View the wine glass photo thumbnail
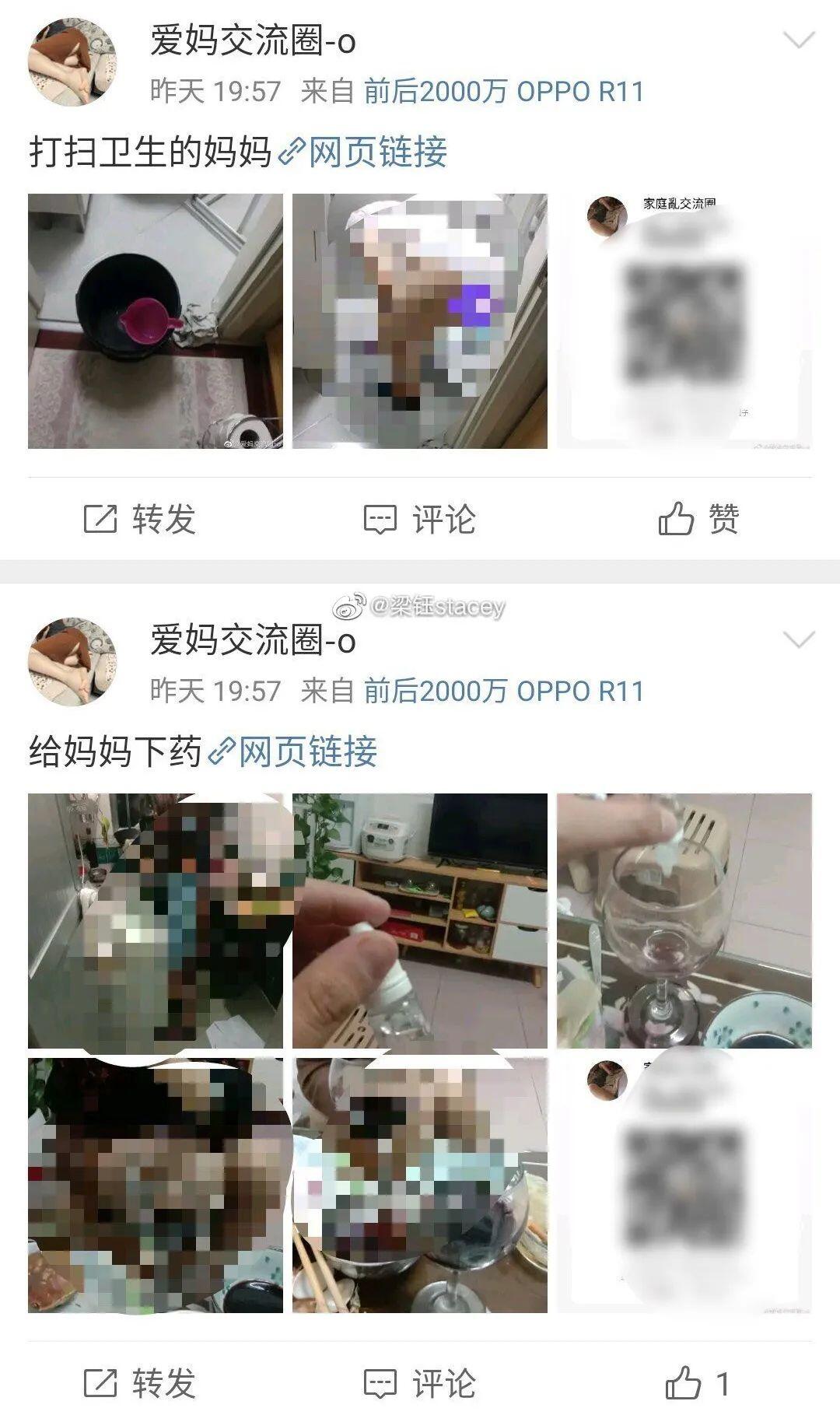Image resolution: width=840 pixels, height=1415 pixels. point(684,920)
